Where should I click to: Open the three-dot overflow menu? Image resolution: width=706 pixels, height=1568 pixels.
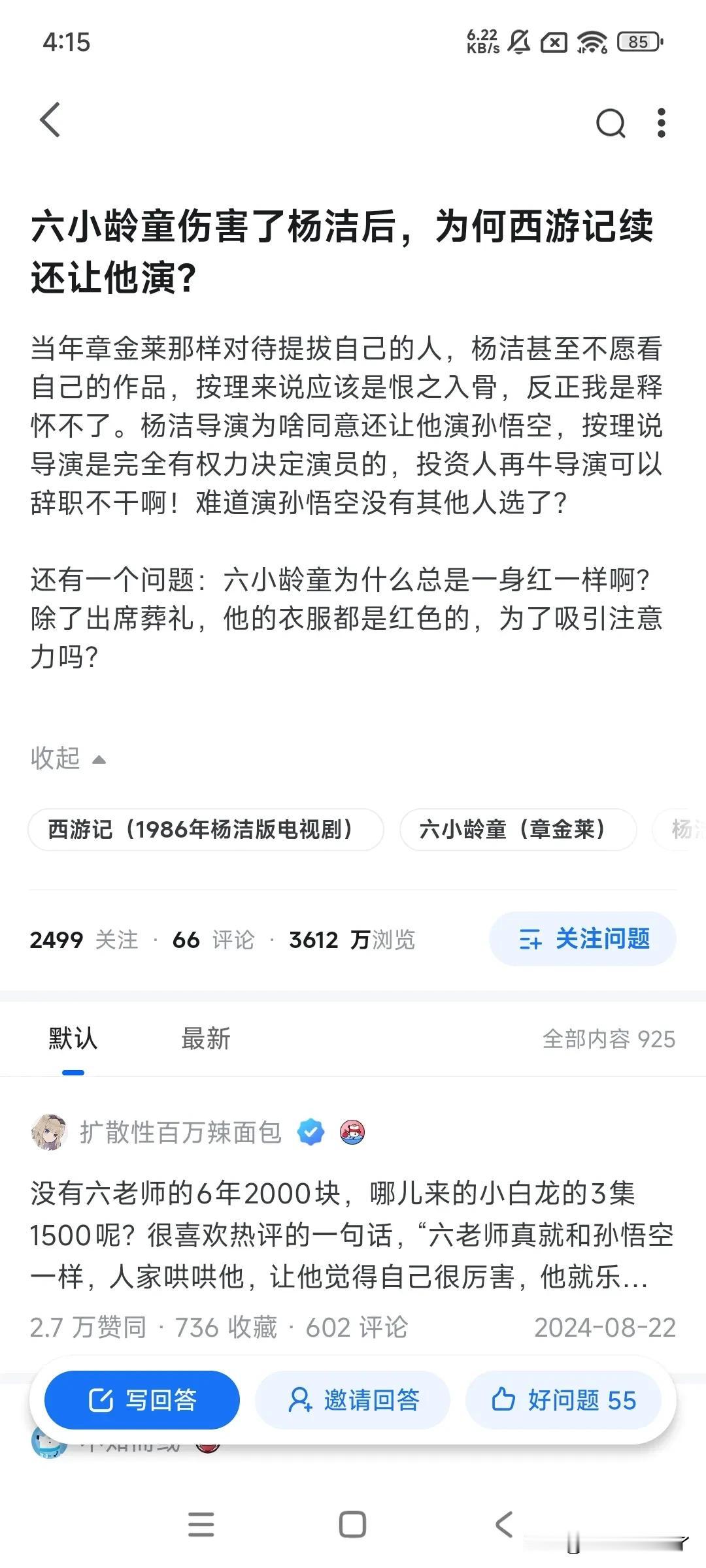pyautogui.click(x=663, y=122)
